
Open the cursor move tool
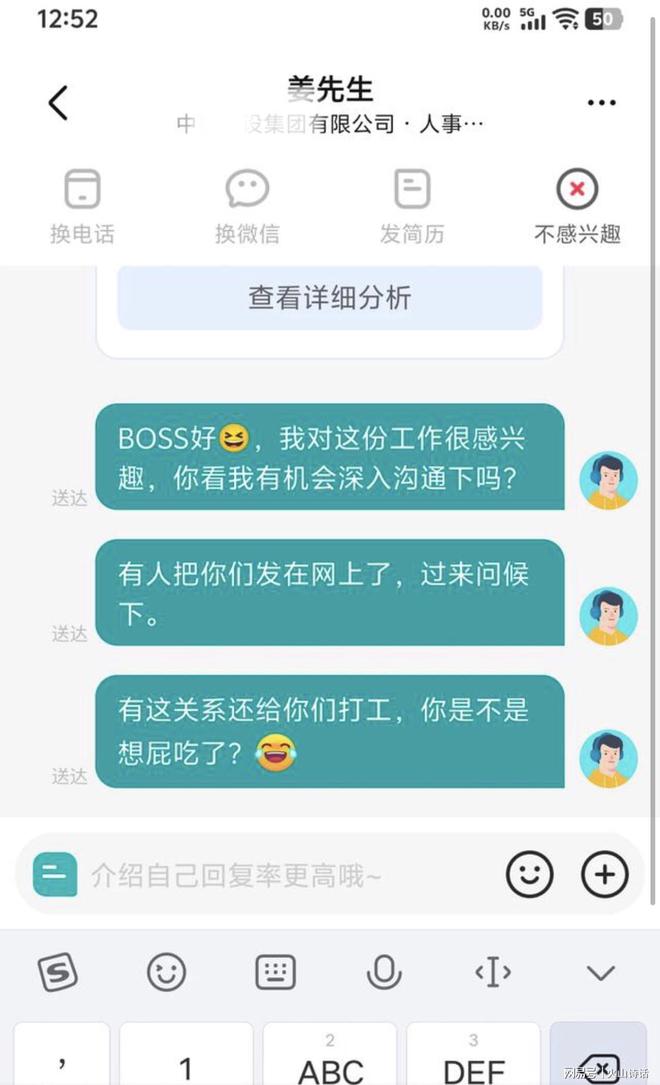(492, 971)
